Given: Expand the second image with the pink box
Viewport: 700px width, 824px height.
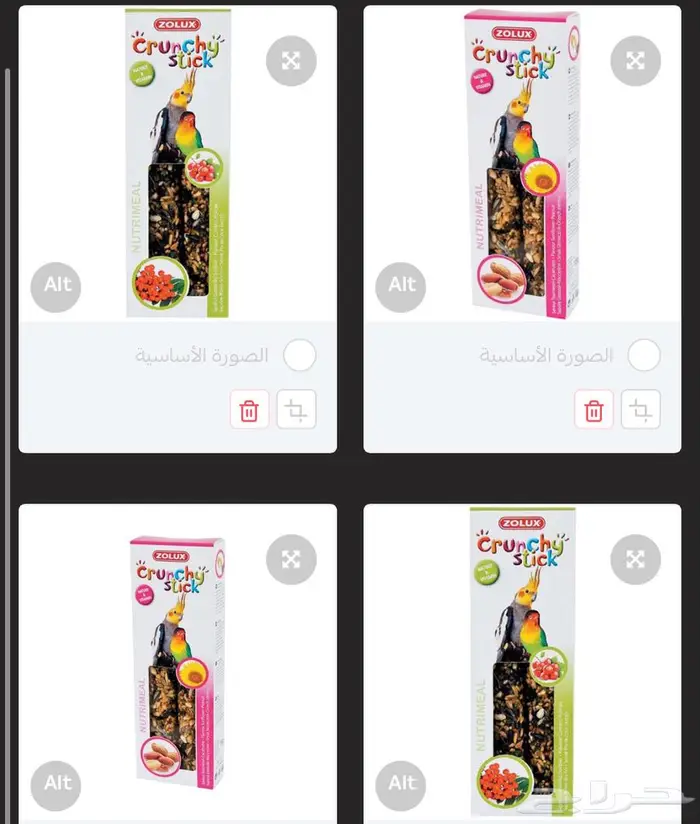Looking at the screenshot, I should (635, 60).
